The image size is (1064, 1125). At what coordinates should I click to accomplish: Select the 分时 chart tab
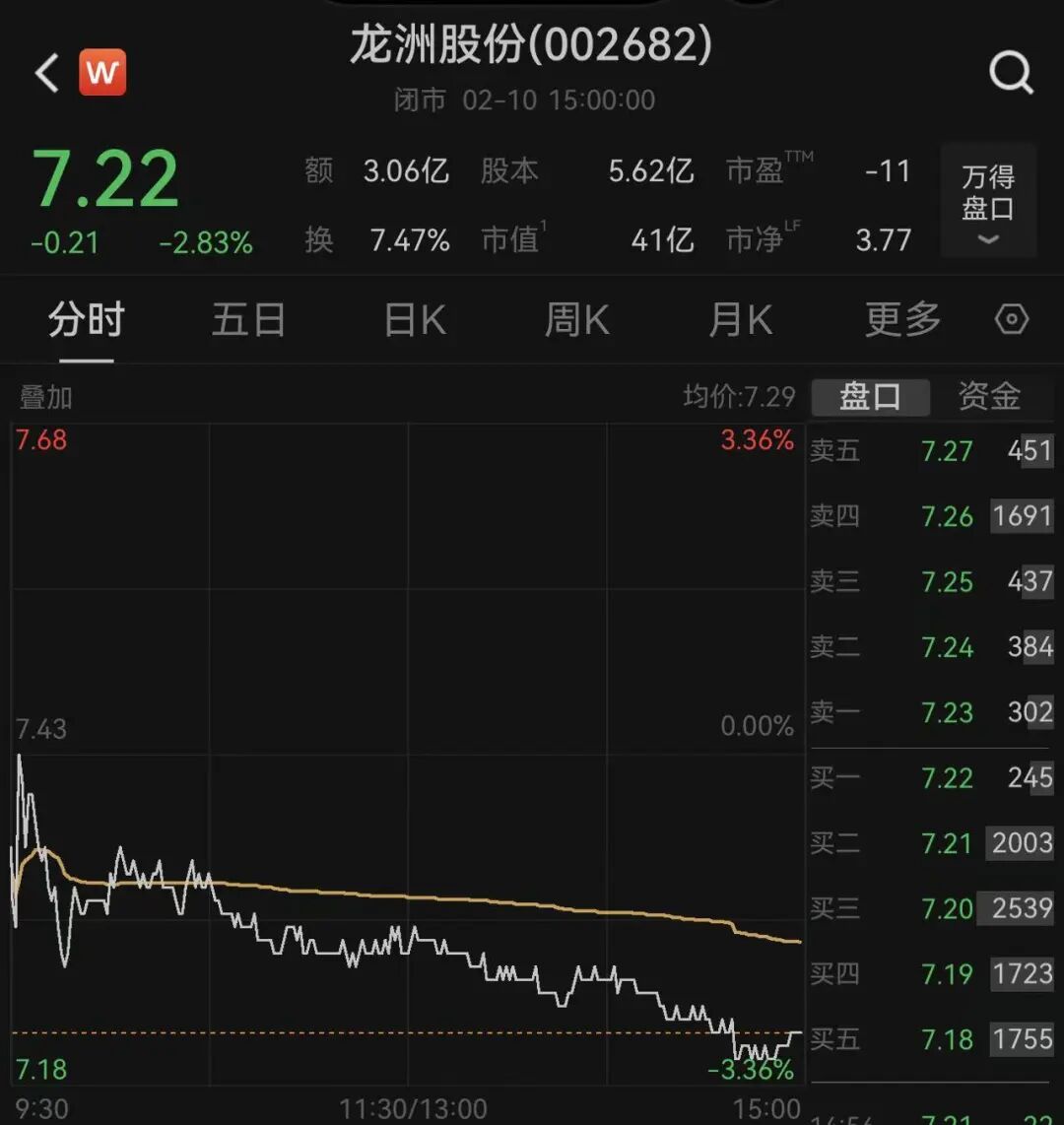click(x=87, y=320)
